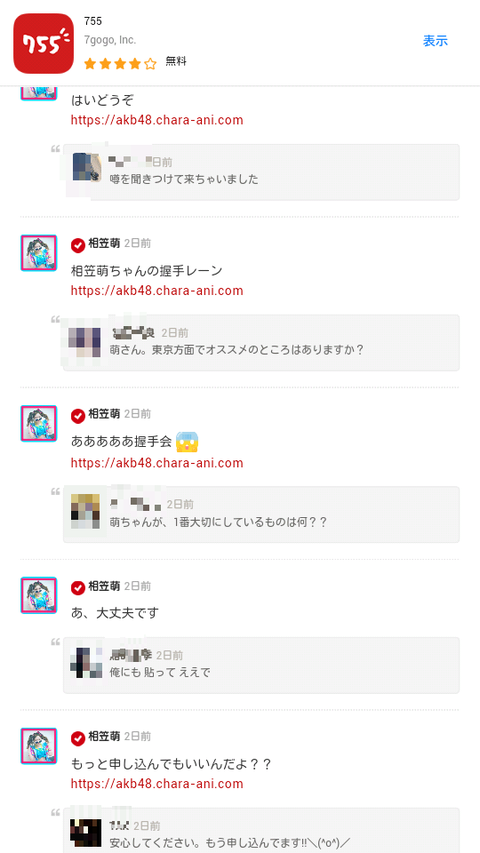
Task: Open the quoted comment 安心してください
Action: pos(261,830)
